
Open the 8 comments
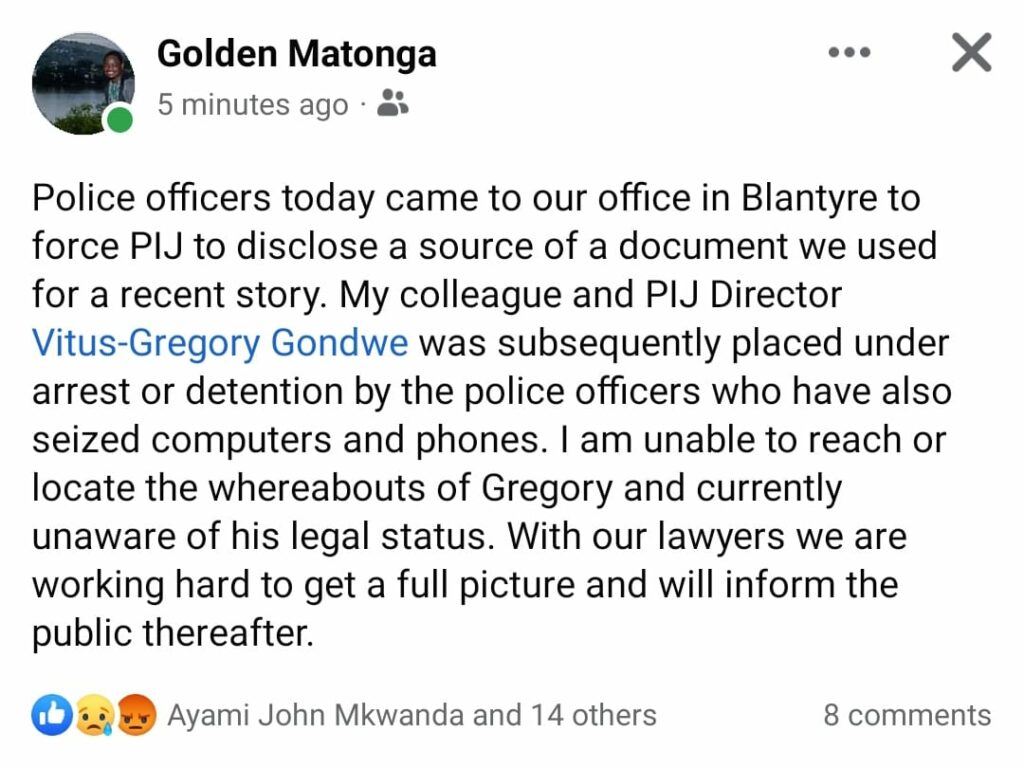coord(906,715)
